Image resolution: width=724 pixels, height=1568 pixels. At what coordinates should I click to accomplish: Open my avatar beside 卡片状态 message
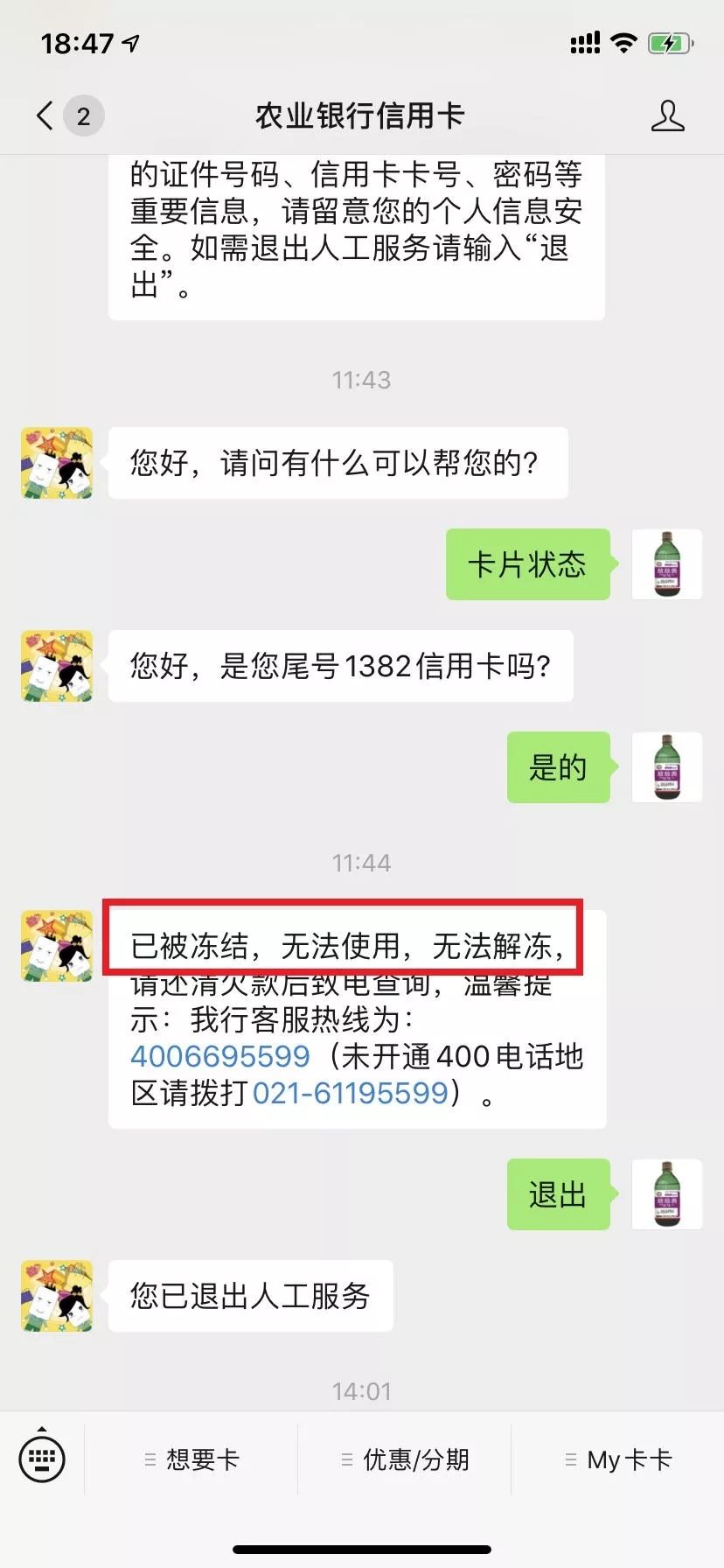(666, 564)
